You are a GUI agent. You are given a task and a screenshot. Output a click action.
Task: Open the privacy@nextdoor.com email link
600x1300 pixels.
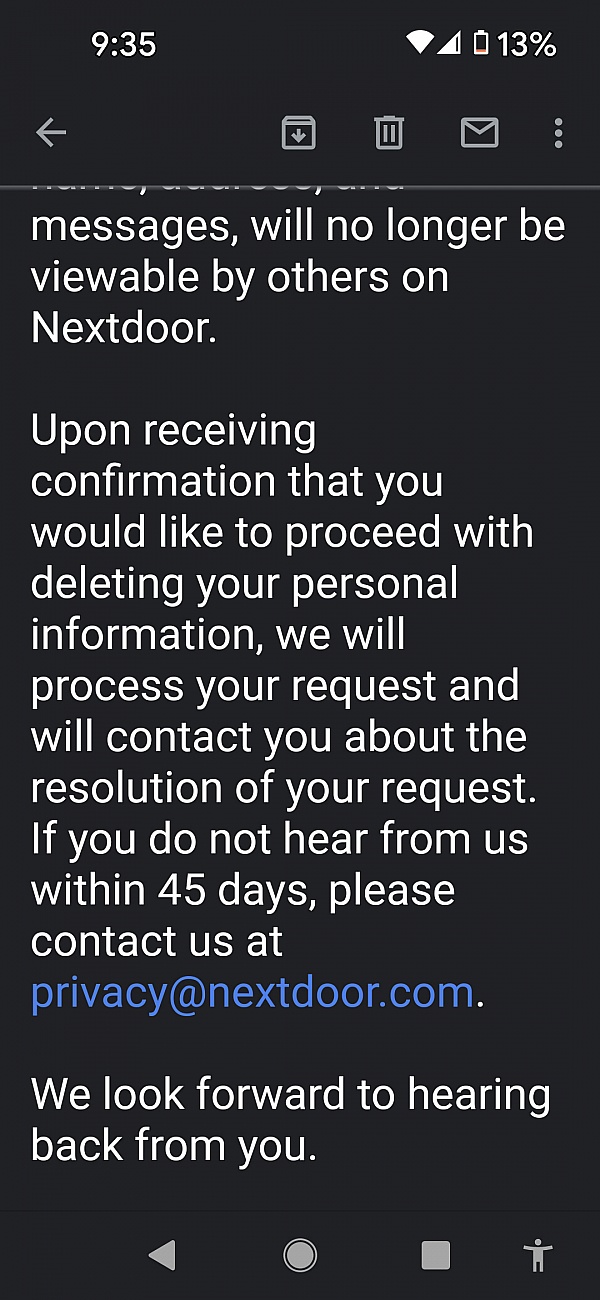tap(252, 993)
